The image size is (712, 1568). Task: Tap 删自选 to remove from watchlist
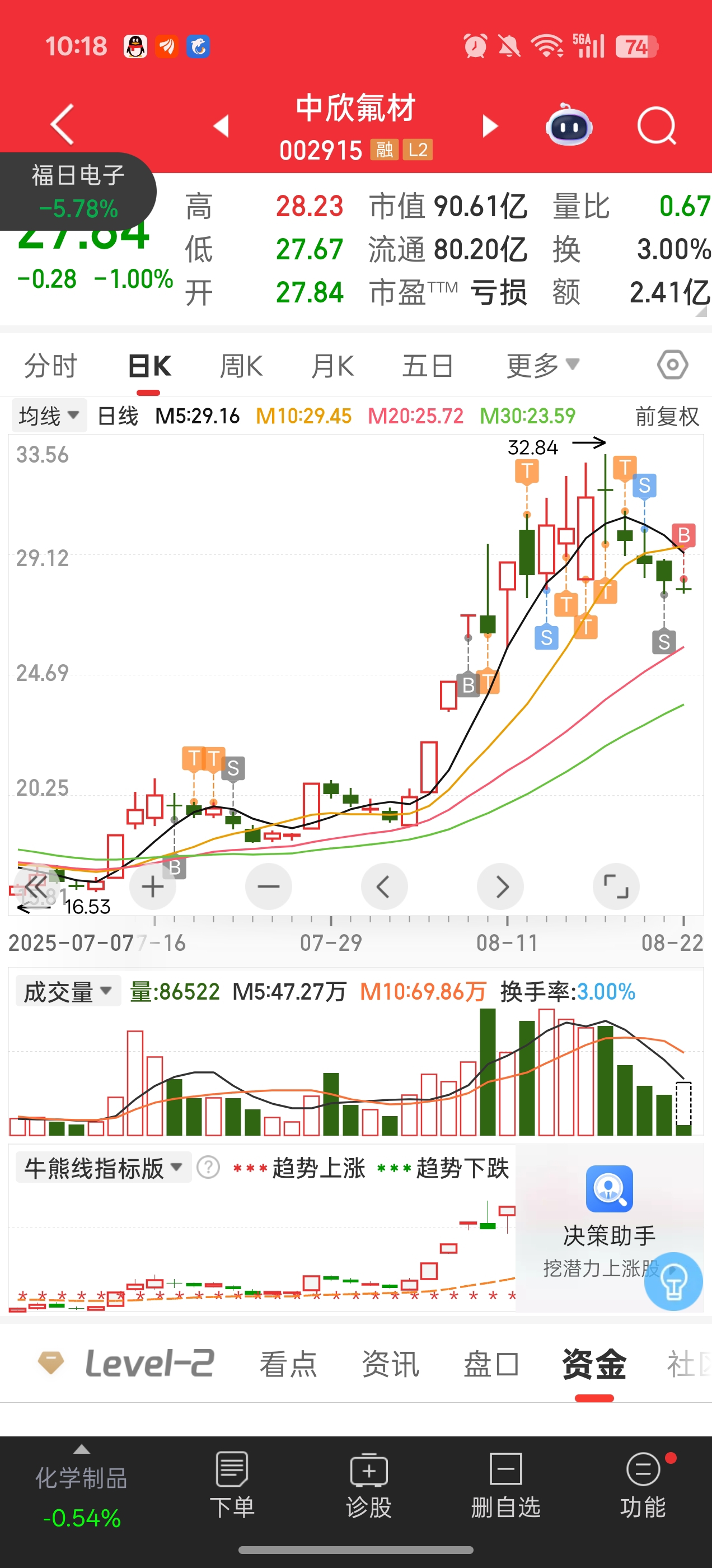pos(505,1485)
